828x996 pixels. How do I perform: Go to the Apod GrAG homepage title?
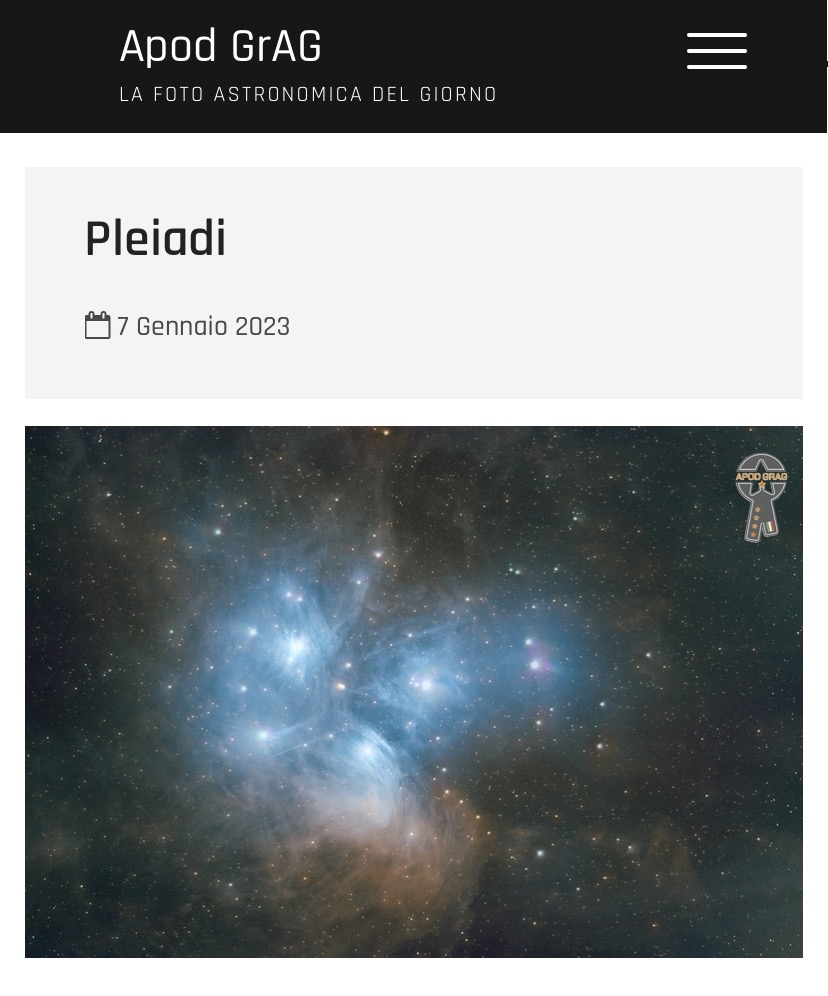coord(221,47)
